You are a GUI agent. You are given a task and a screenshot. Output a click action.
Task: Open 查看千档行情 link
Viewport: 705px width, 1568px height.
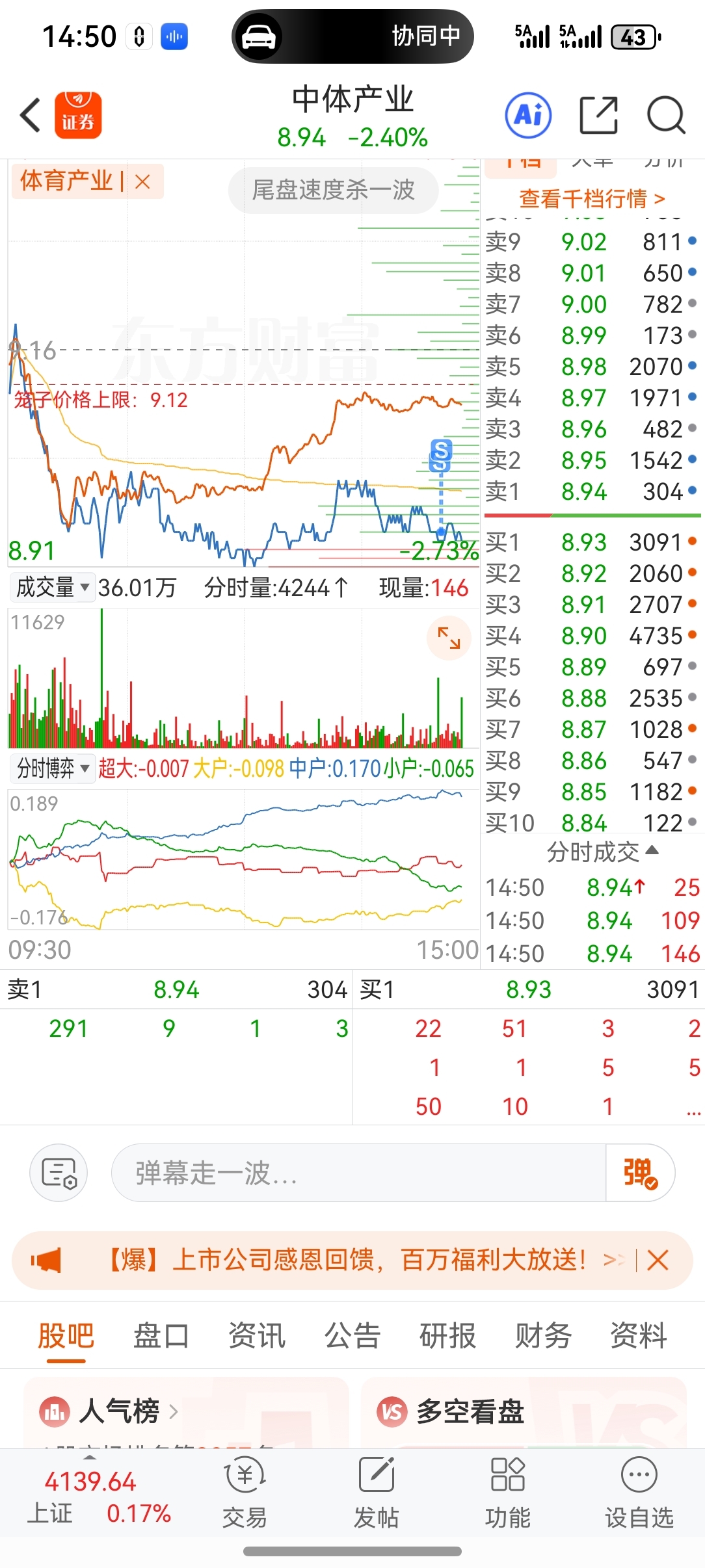pos(592,198)
